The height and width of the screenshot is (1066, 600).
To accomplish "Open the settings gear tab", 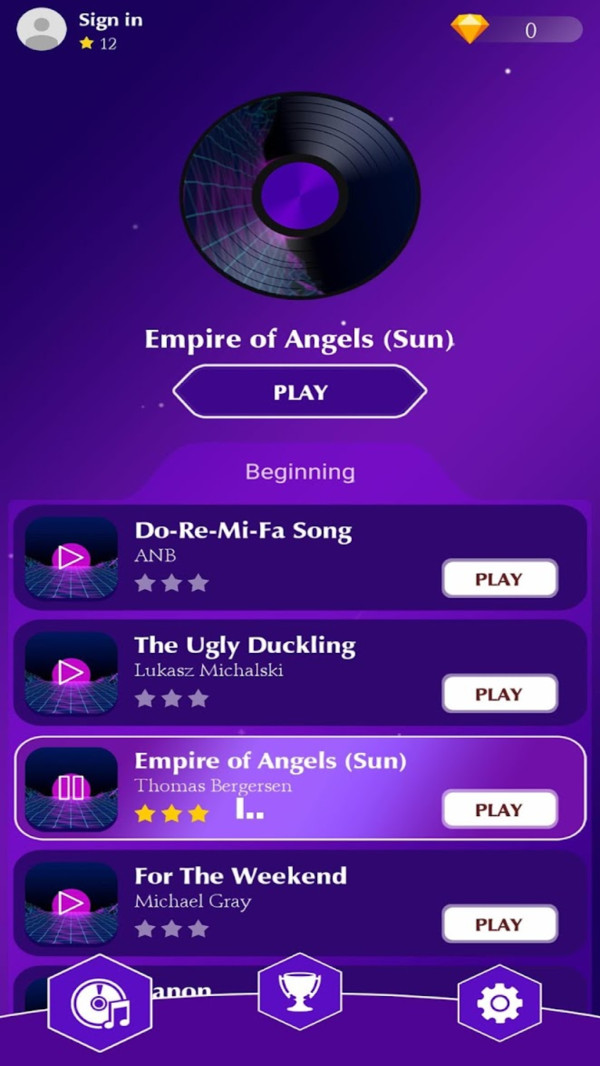I will (499, 1002).
